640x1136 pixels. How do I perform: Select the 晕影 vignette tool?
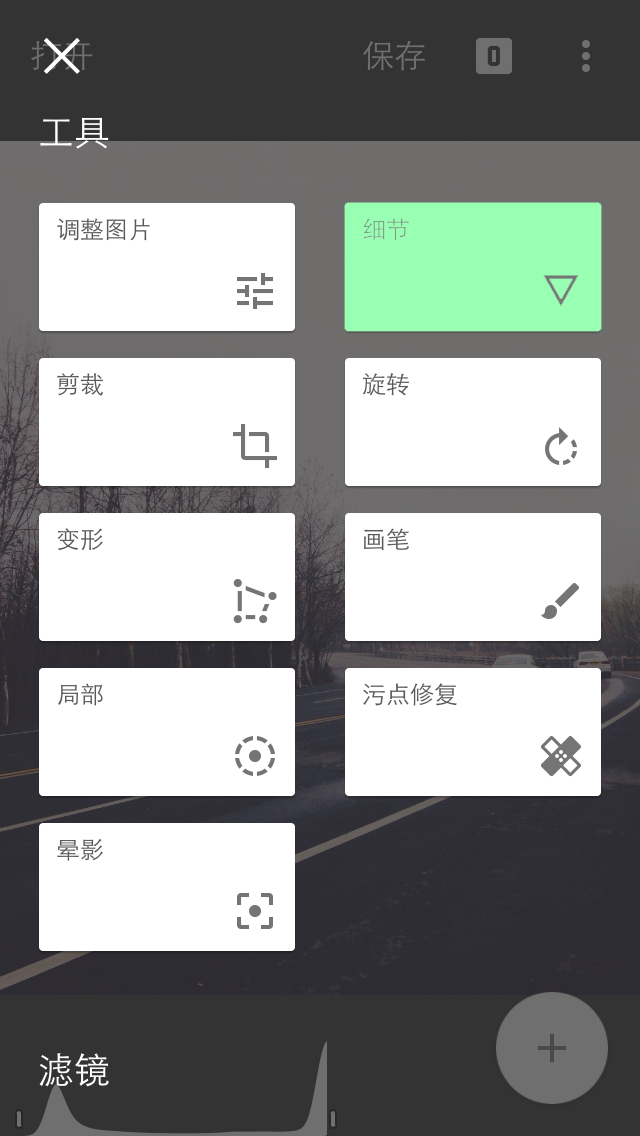[167, 887]
